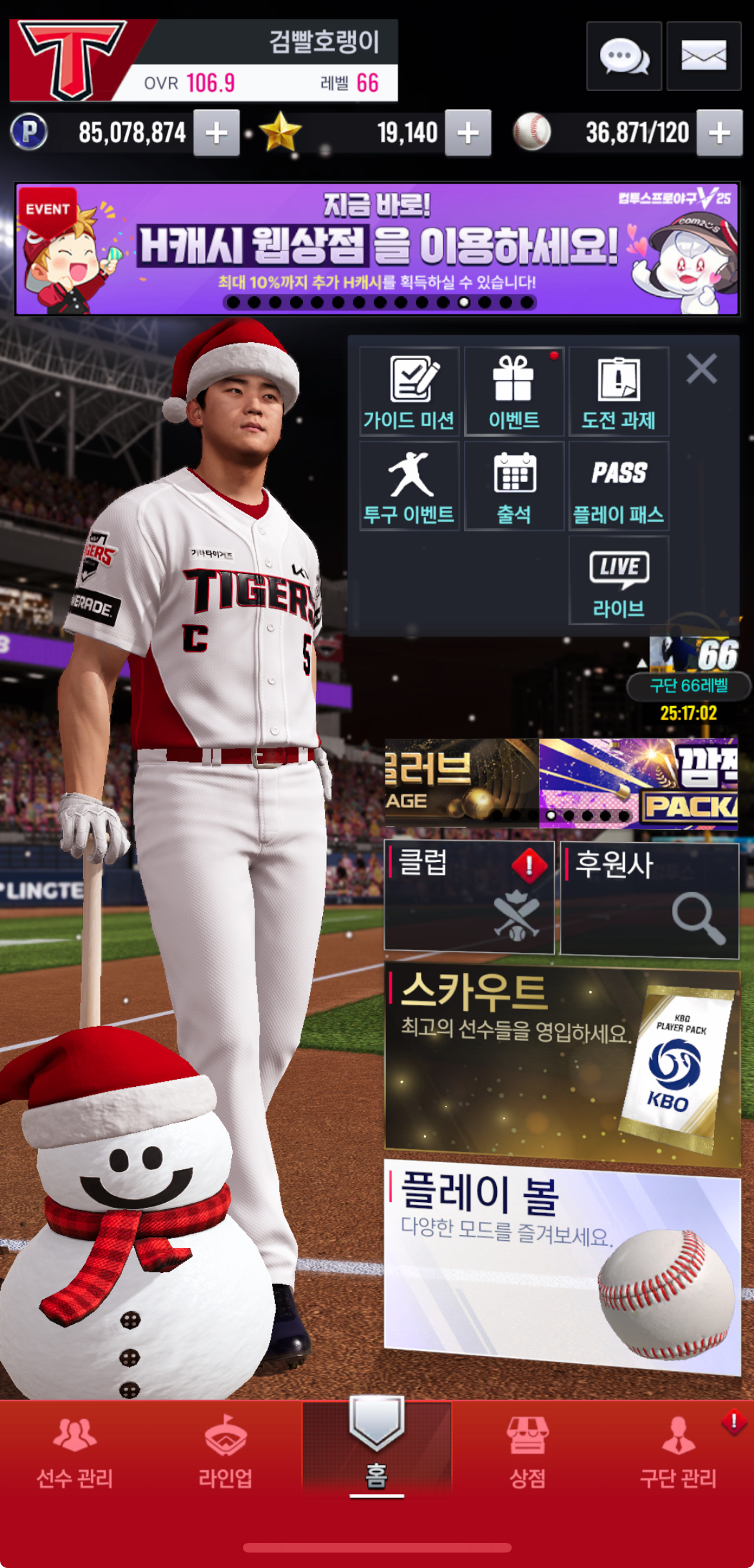Switch to 상점 tab

(x=528, y=1453)
